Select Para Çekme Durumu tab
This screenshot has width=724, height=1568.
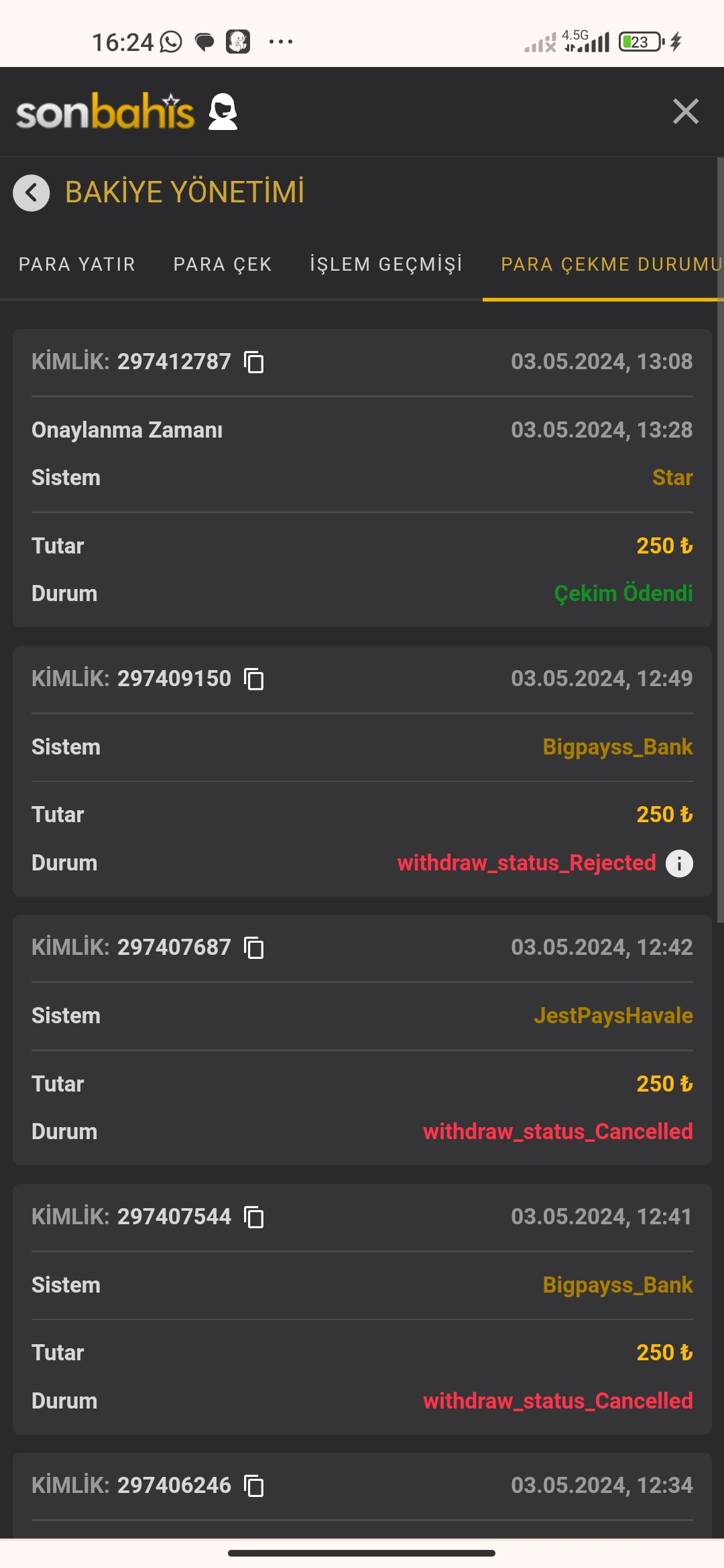point(610,265)
